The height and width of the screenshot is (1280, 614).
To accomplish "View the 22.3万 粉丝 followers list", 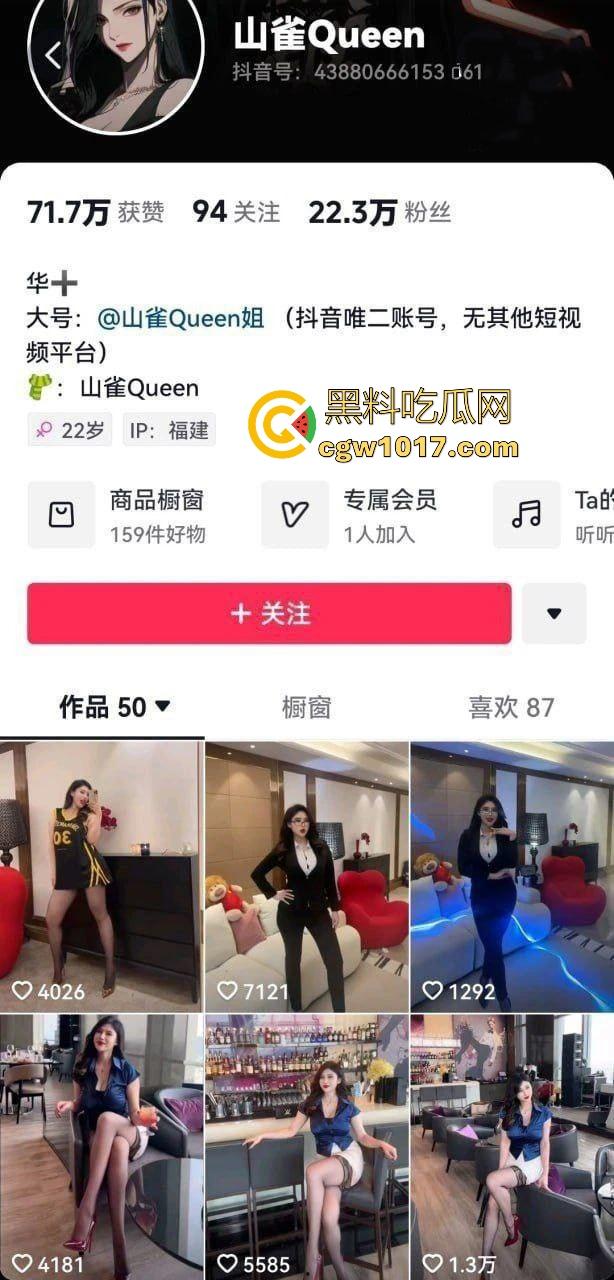I will click(x=379, y=212).
